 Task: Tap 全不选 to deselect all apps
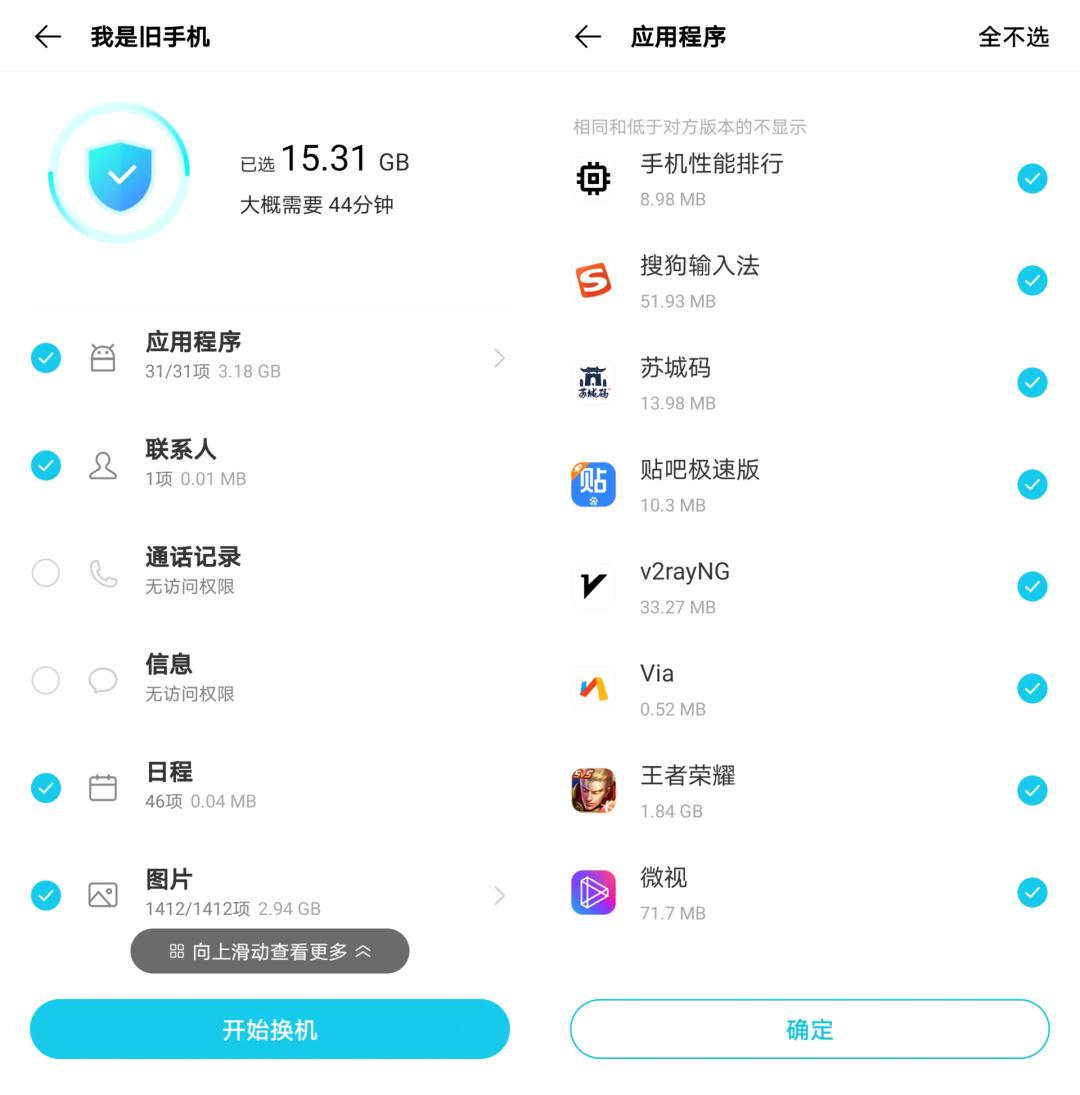click(x=1014, y=37)
